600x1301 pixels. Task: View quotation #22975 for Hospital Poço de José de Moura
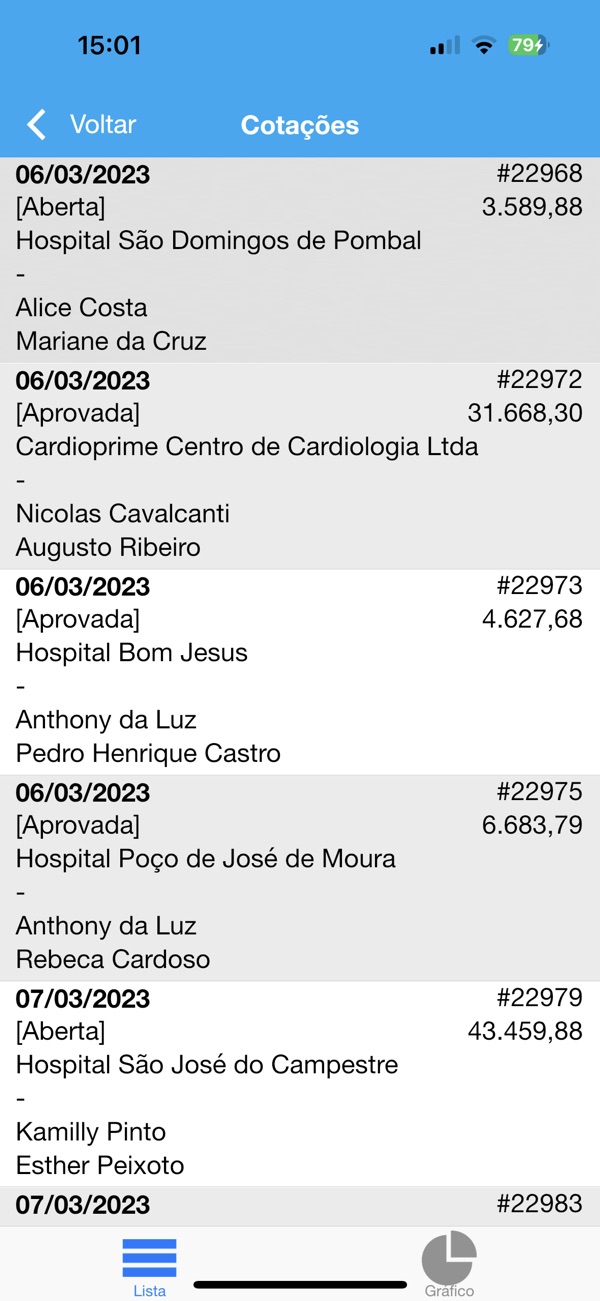click(x=300, y=876)
